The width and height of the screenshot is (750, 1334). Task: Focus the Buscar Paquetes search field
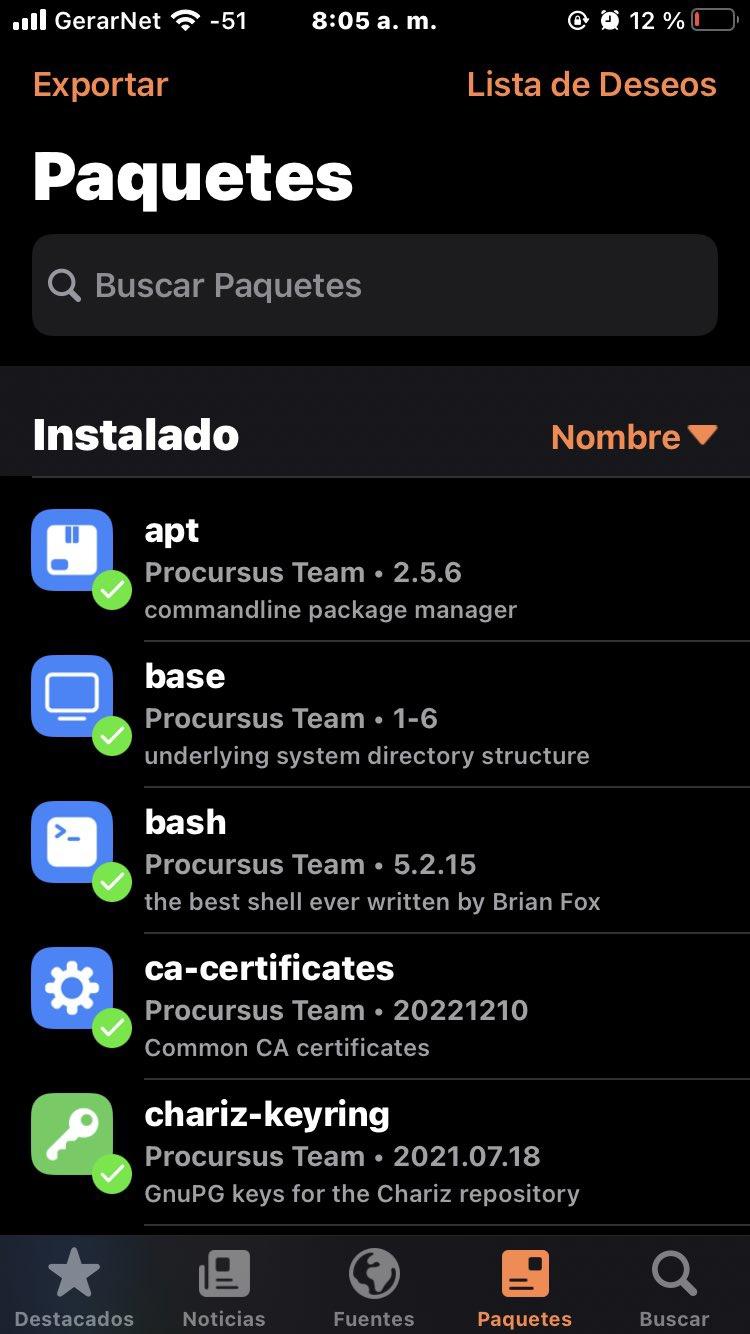tap(375, 285)
